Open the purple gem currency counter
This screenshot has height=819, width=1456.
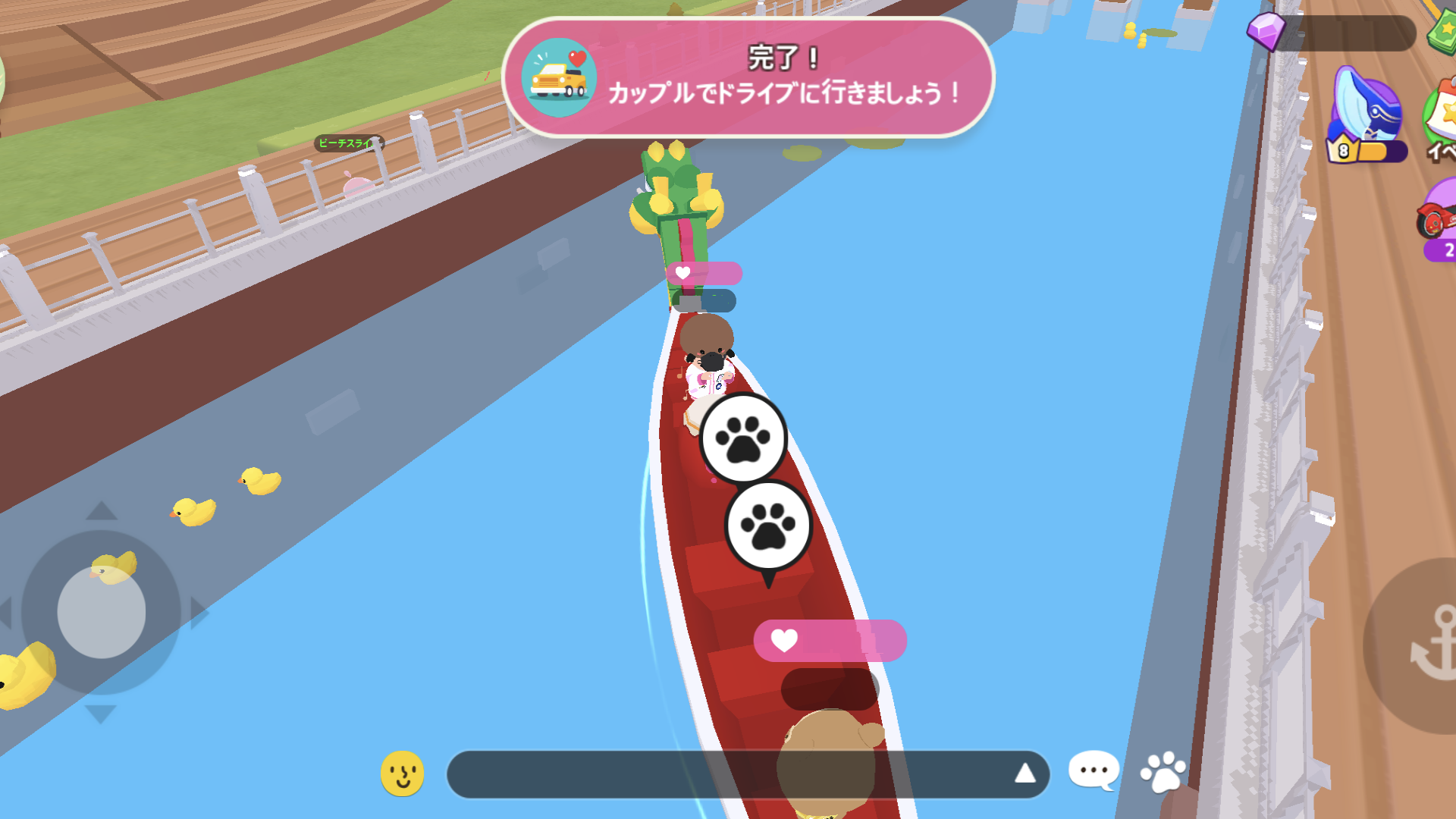(x=1335, y=33)
